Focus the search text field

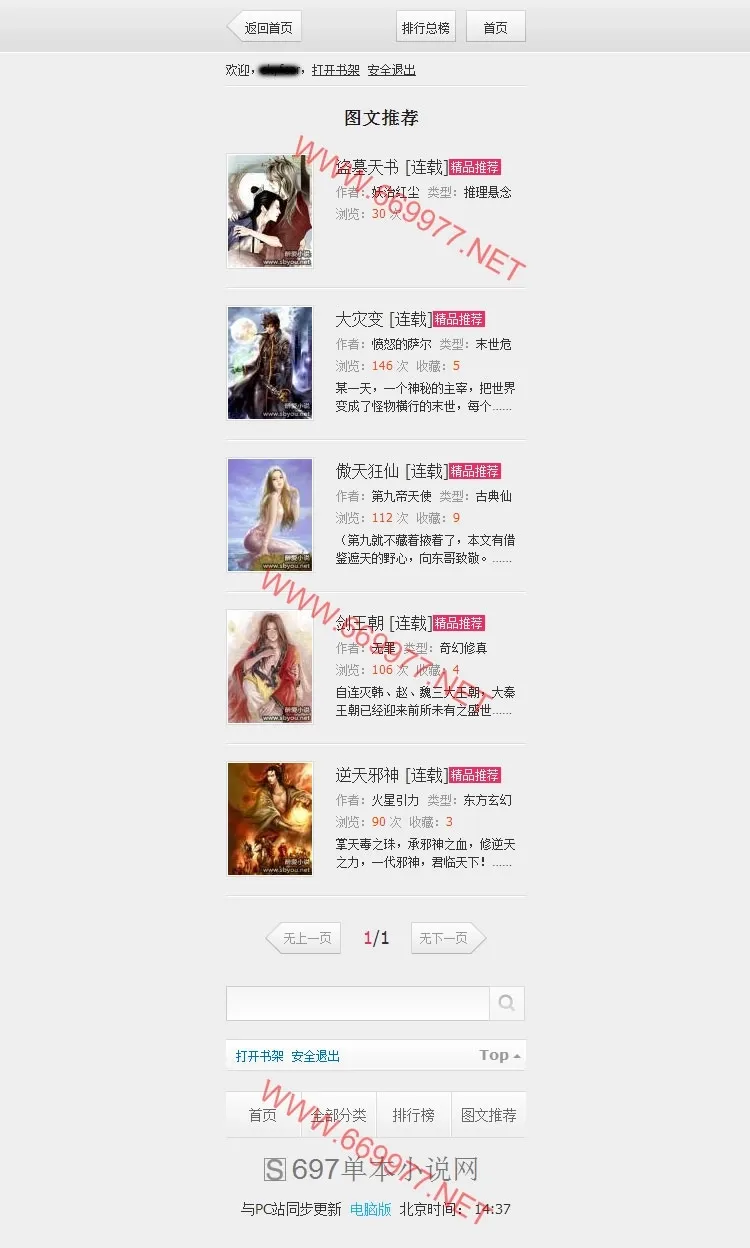tap(357, 1003)
